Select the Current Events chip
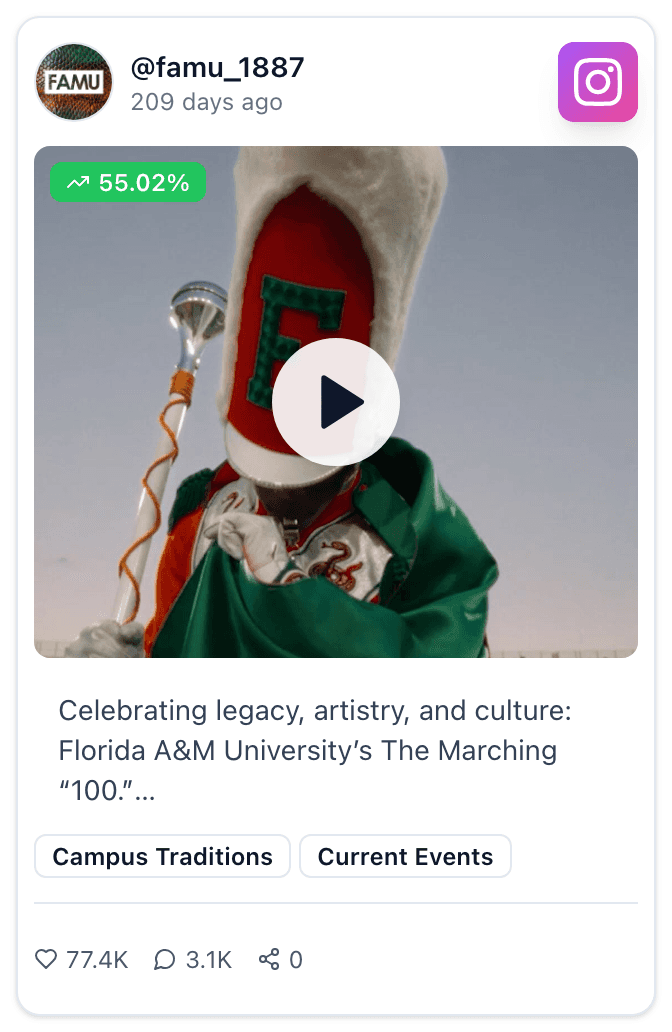 point(405,856)
